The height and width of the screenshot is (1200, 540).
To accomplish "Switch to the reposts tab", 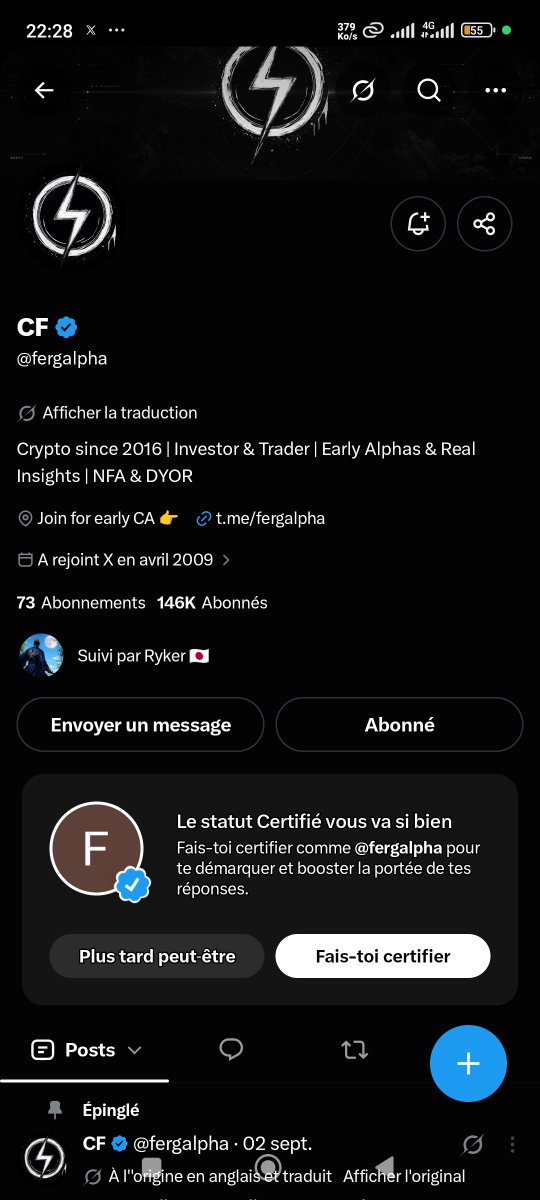I will click(x=354, y=1050).
